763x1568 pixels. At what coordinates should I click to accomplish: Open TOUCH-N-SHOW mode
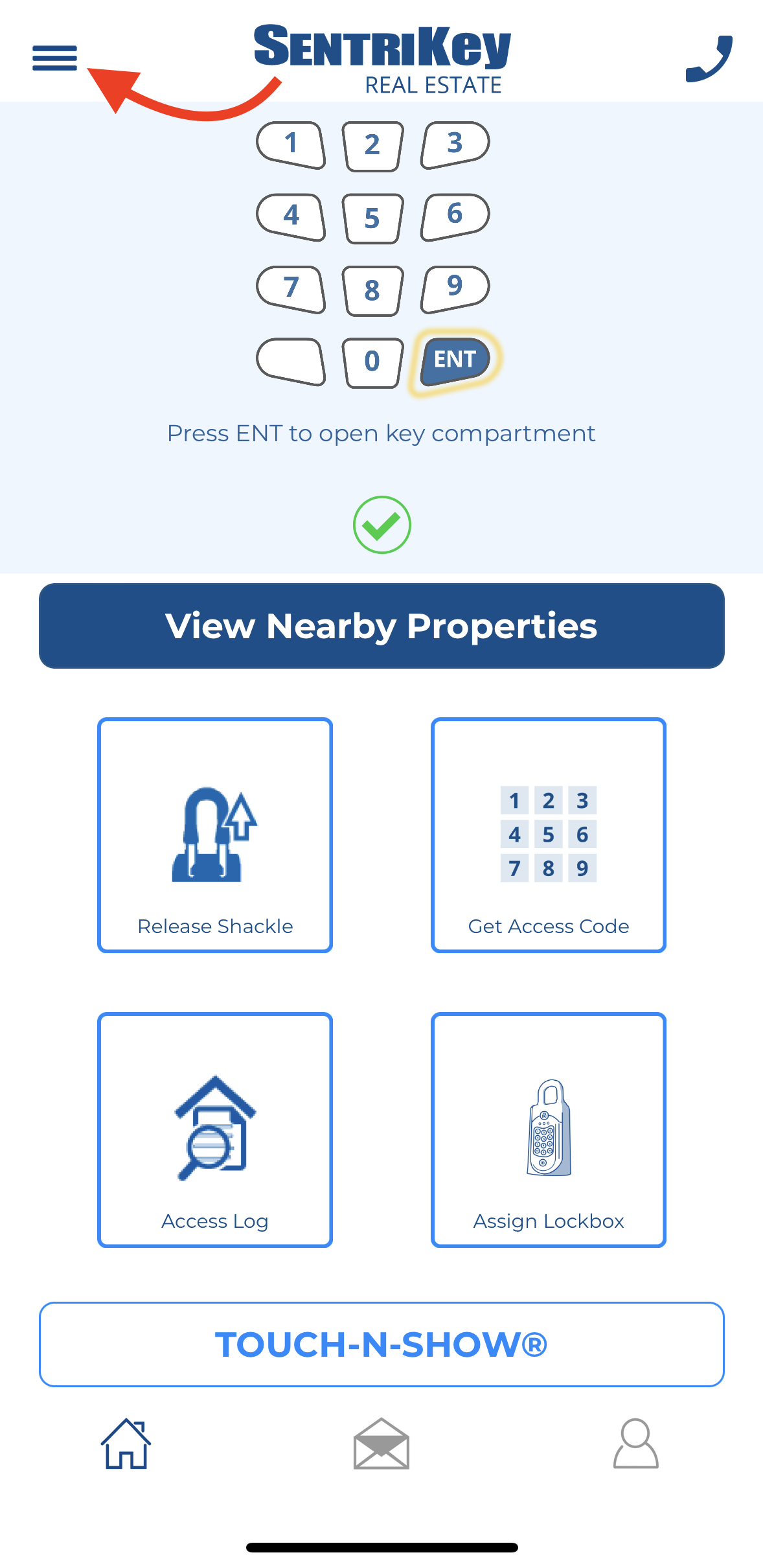point(381,1344)
